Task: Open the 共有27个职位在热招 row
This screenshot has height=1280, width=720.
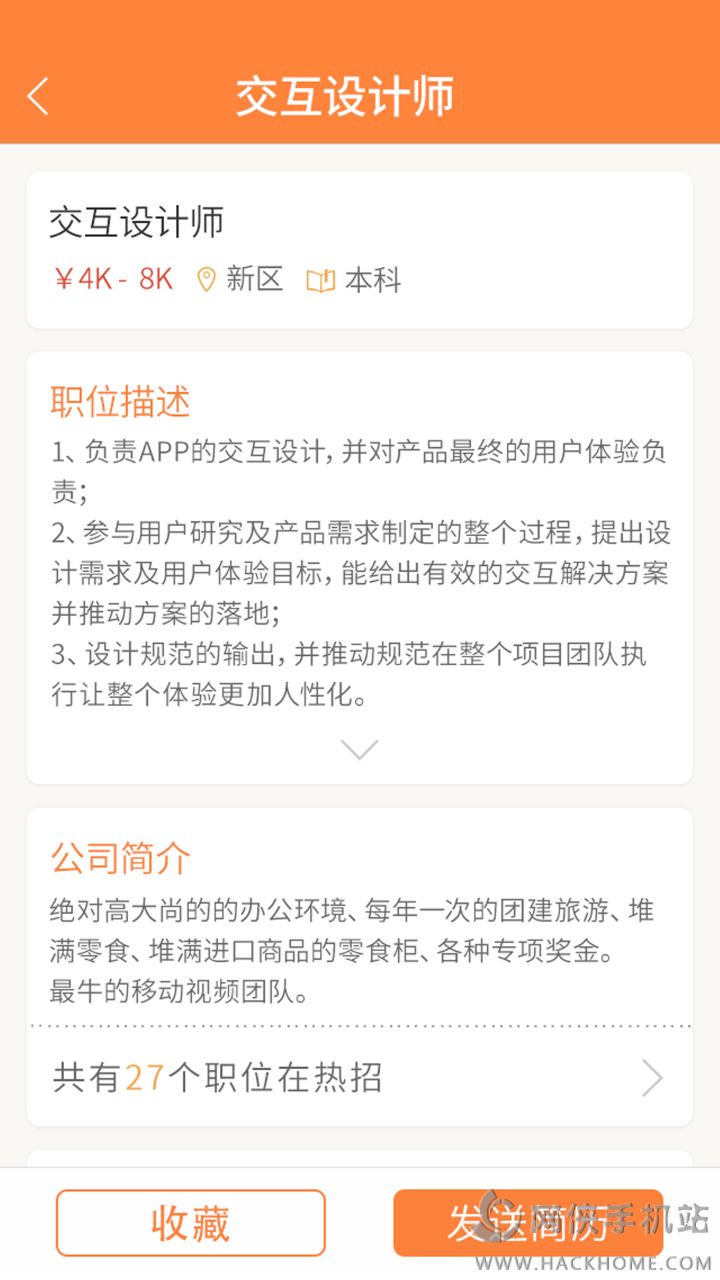Action: click(x=358, y=1078)
